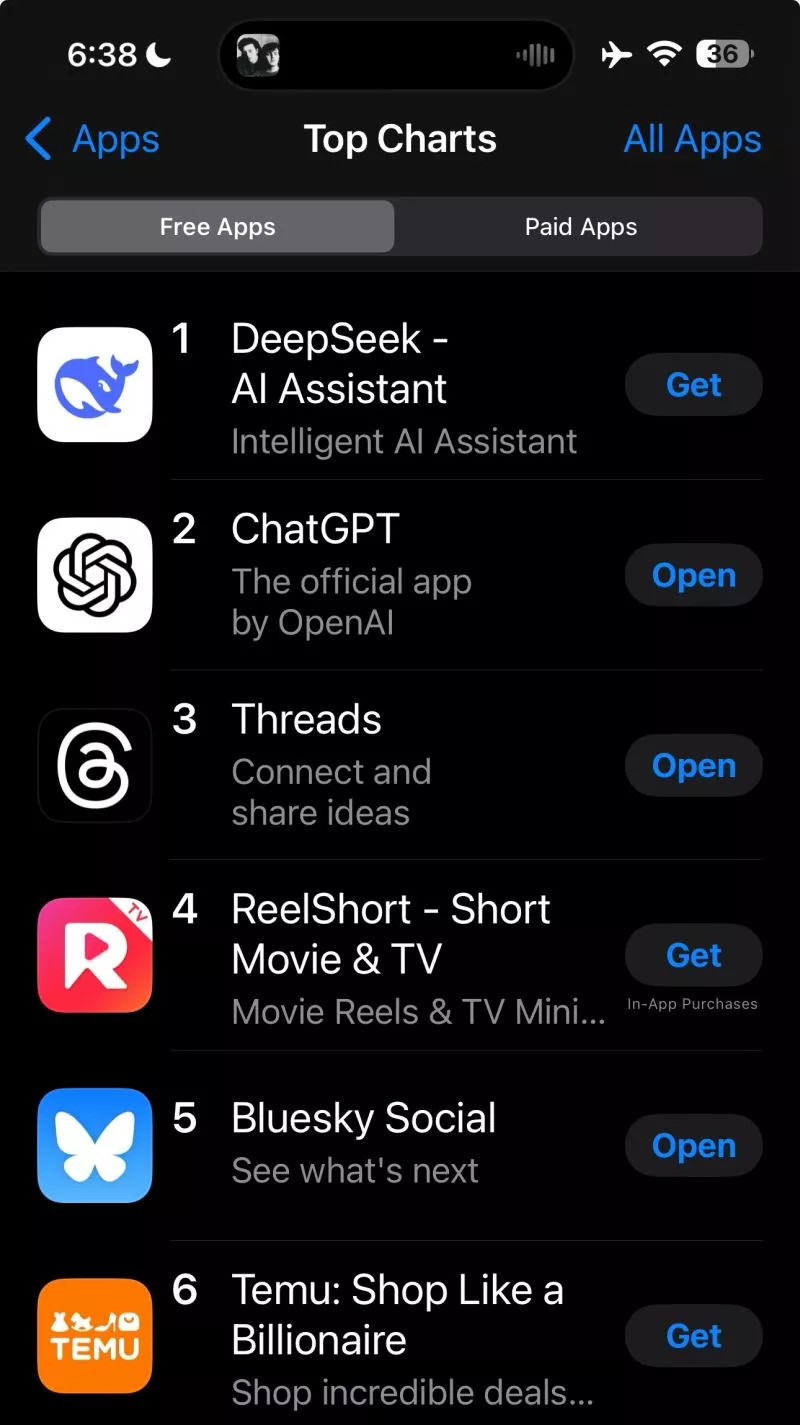Tap the Bluesky Social butterfly icon
The height and width of the screenshot is (1425, 800).
94,1145
